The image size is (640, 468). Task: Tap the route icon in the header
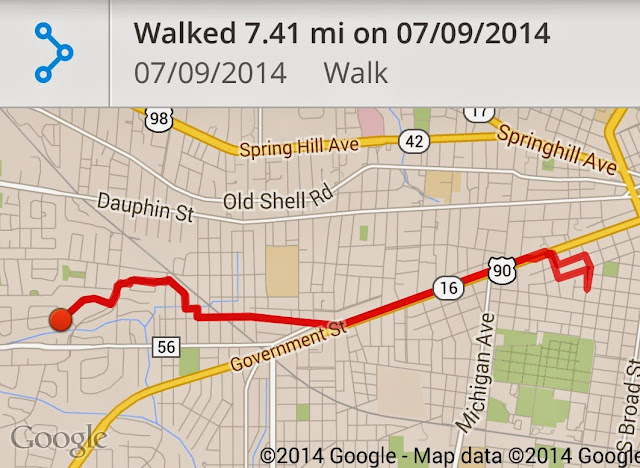[53, 52]
